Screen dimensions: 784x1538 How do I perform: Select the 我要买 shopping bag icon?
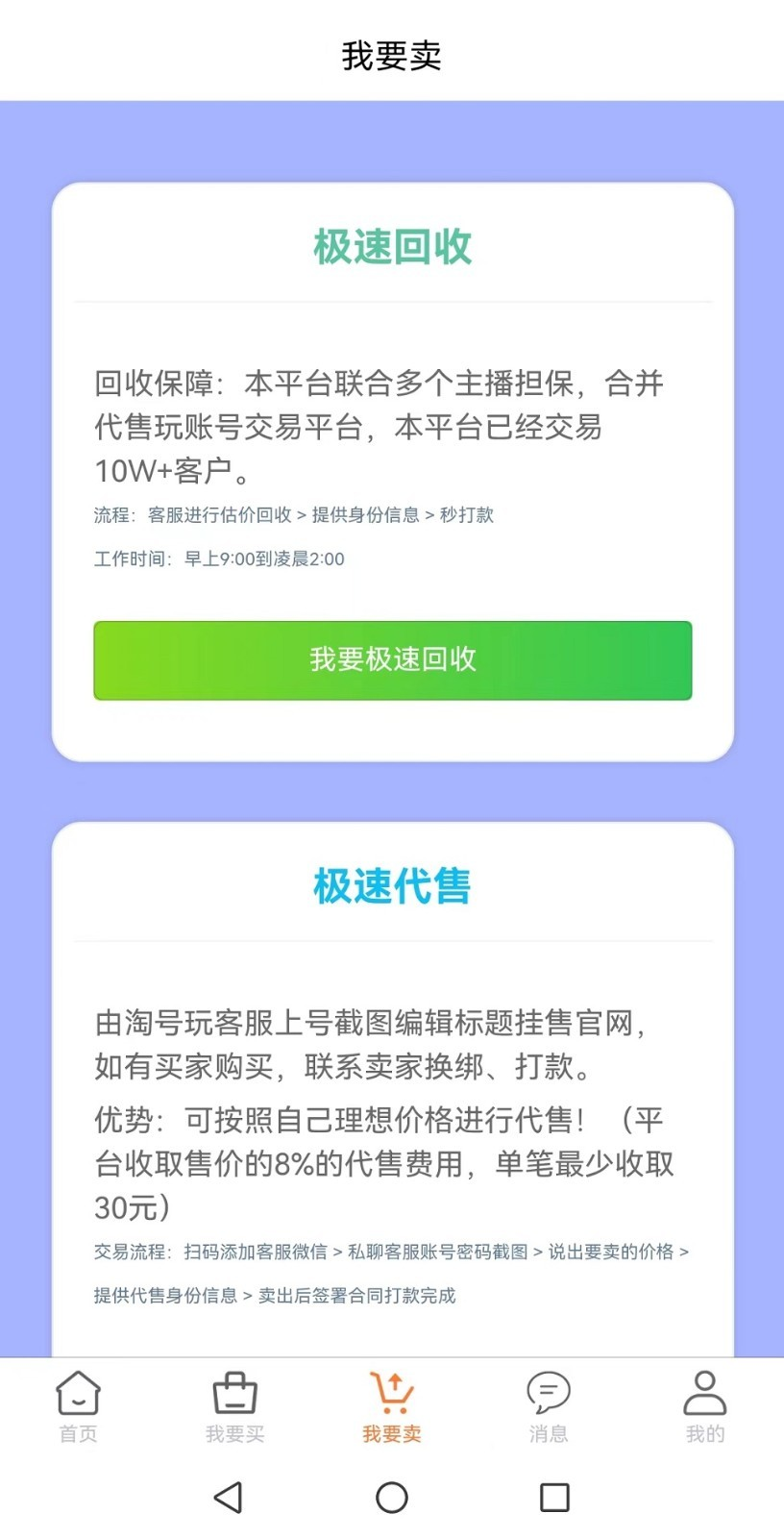point(234,1392)
